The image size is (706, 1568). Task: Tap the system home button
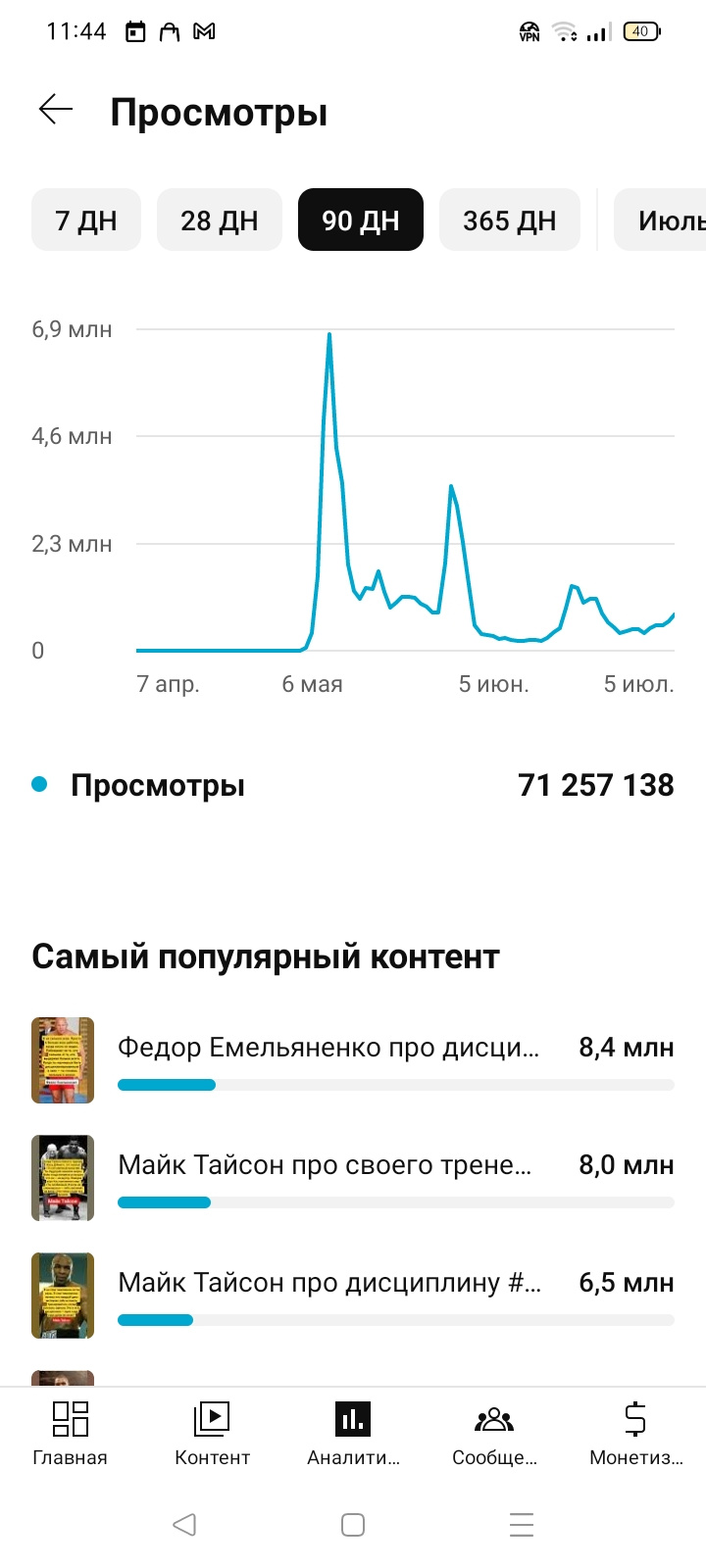(353, 1524)
